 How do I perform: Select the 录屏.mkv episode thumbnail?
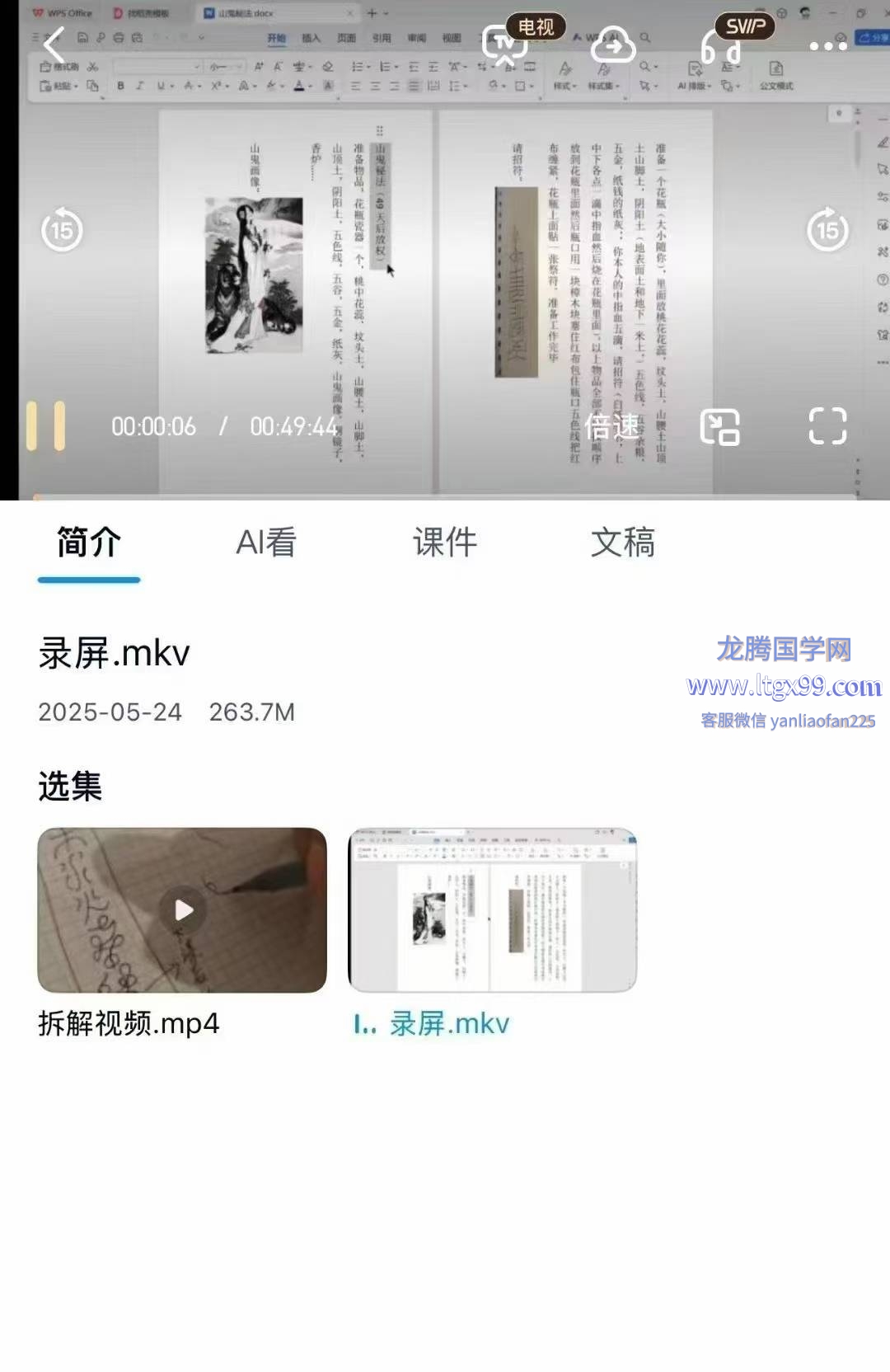(492, 909)
